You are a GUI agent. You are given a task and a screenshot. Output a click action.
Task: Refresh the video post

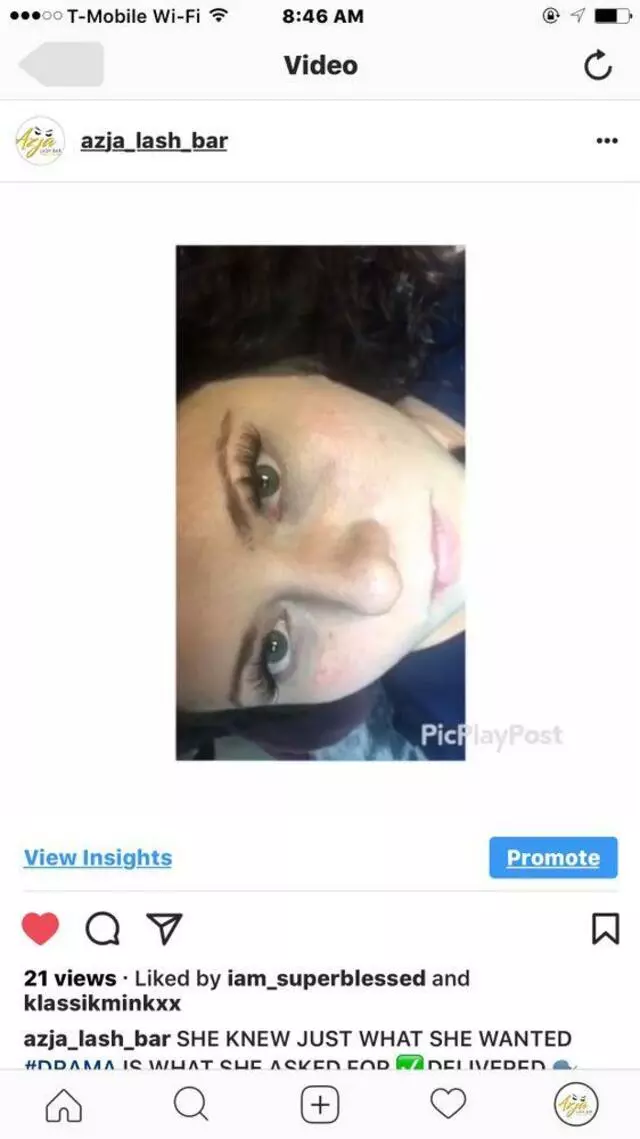click(597, 66)
